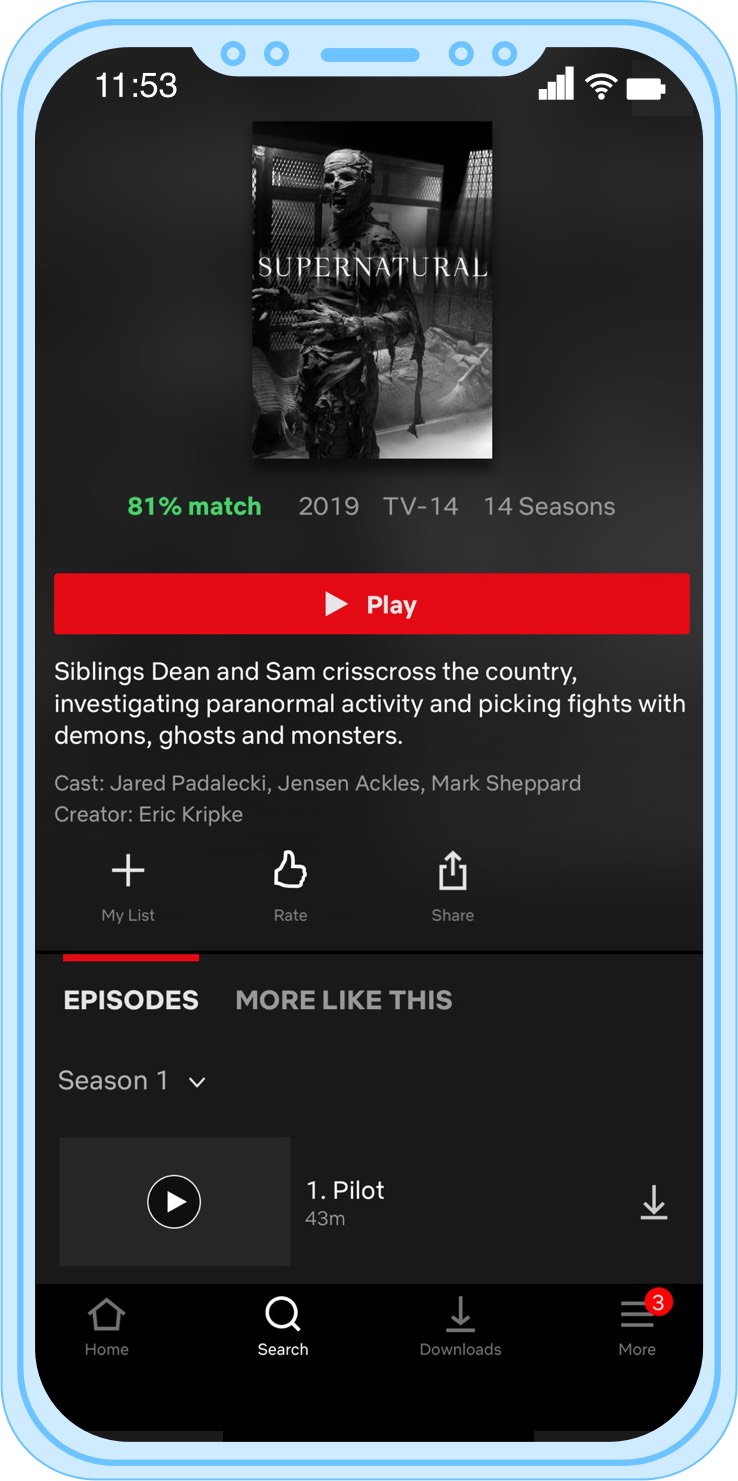Select the Episodes tab
This screenshot has height=1481, width=738.
click(131, 1000)
